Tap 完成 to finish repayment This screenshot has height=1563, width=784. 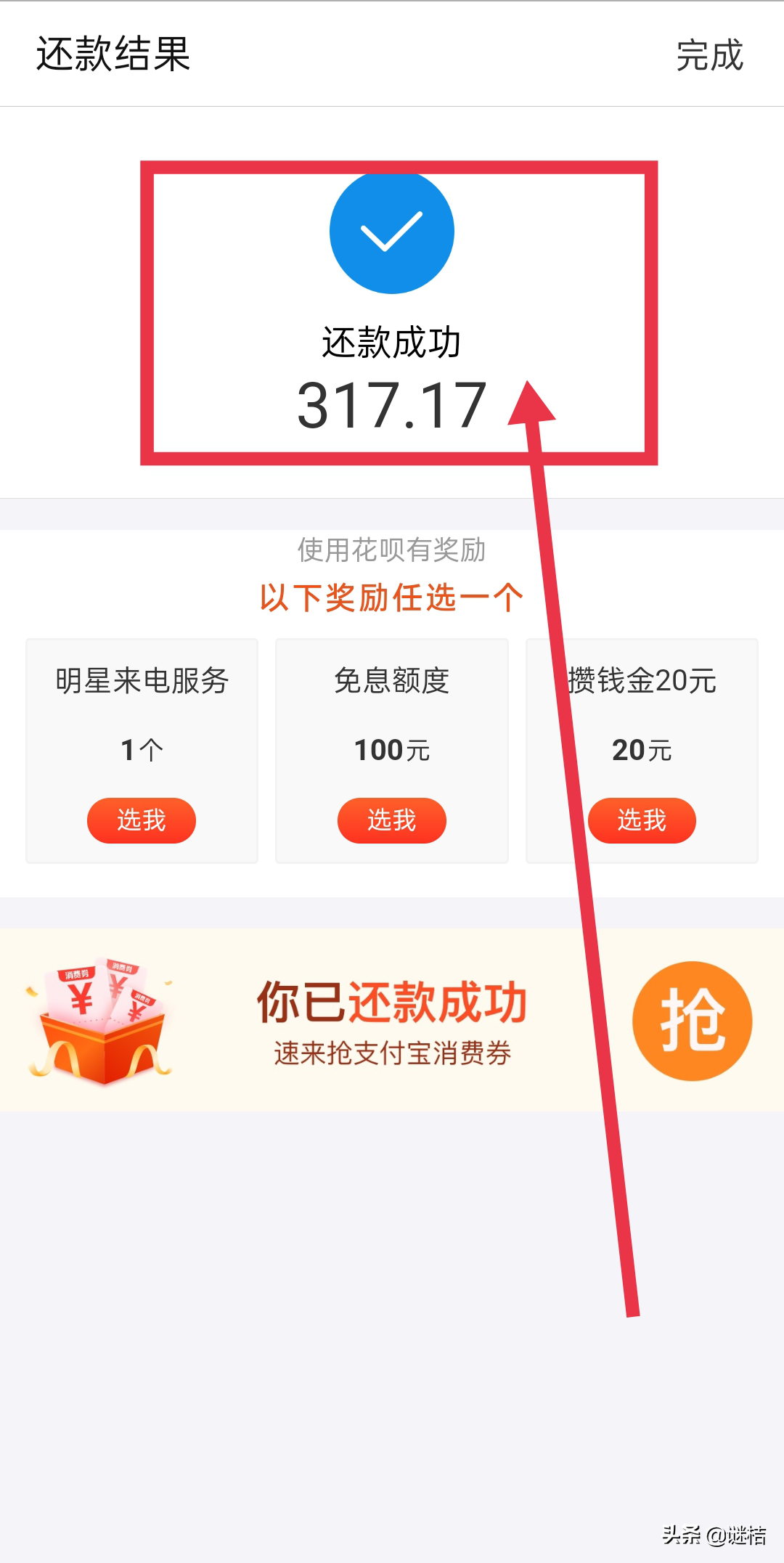[708, 56]
